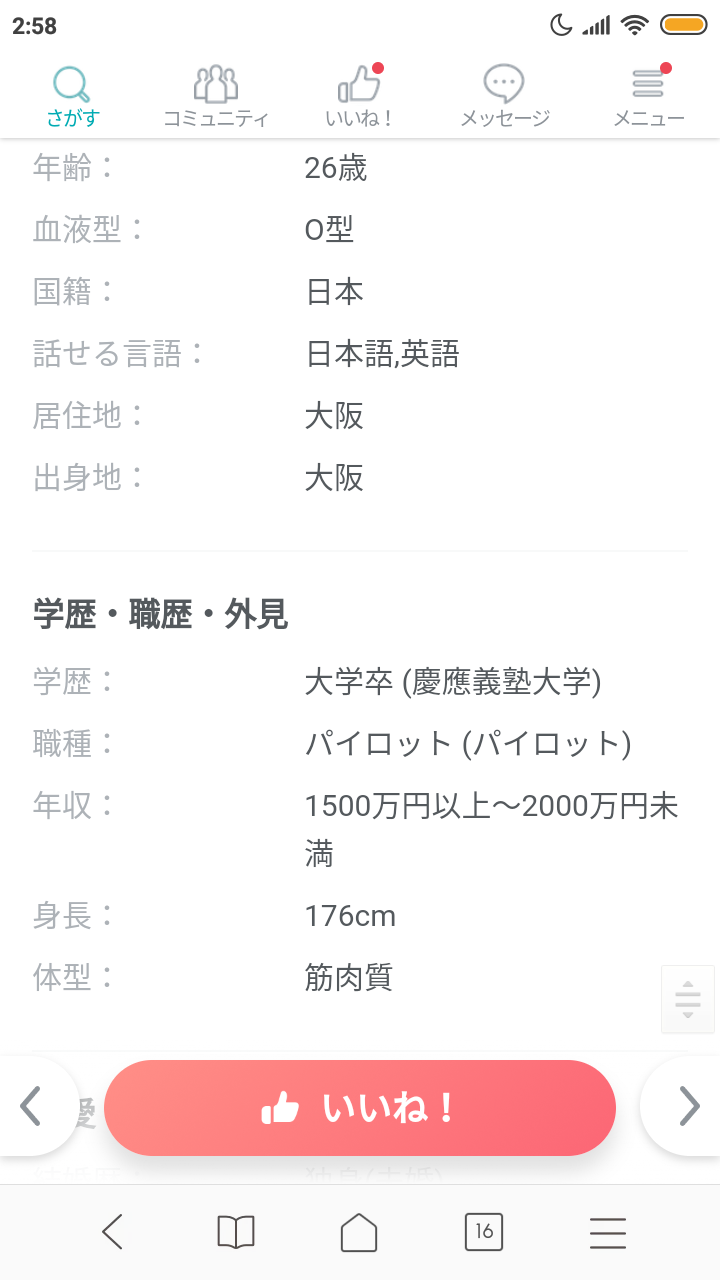Open the browser hamburger menu
The width and height of the screenshot is (720, 1280).
click(x=608, y=1232)
